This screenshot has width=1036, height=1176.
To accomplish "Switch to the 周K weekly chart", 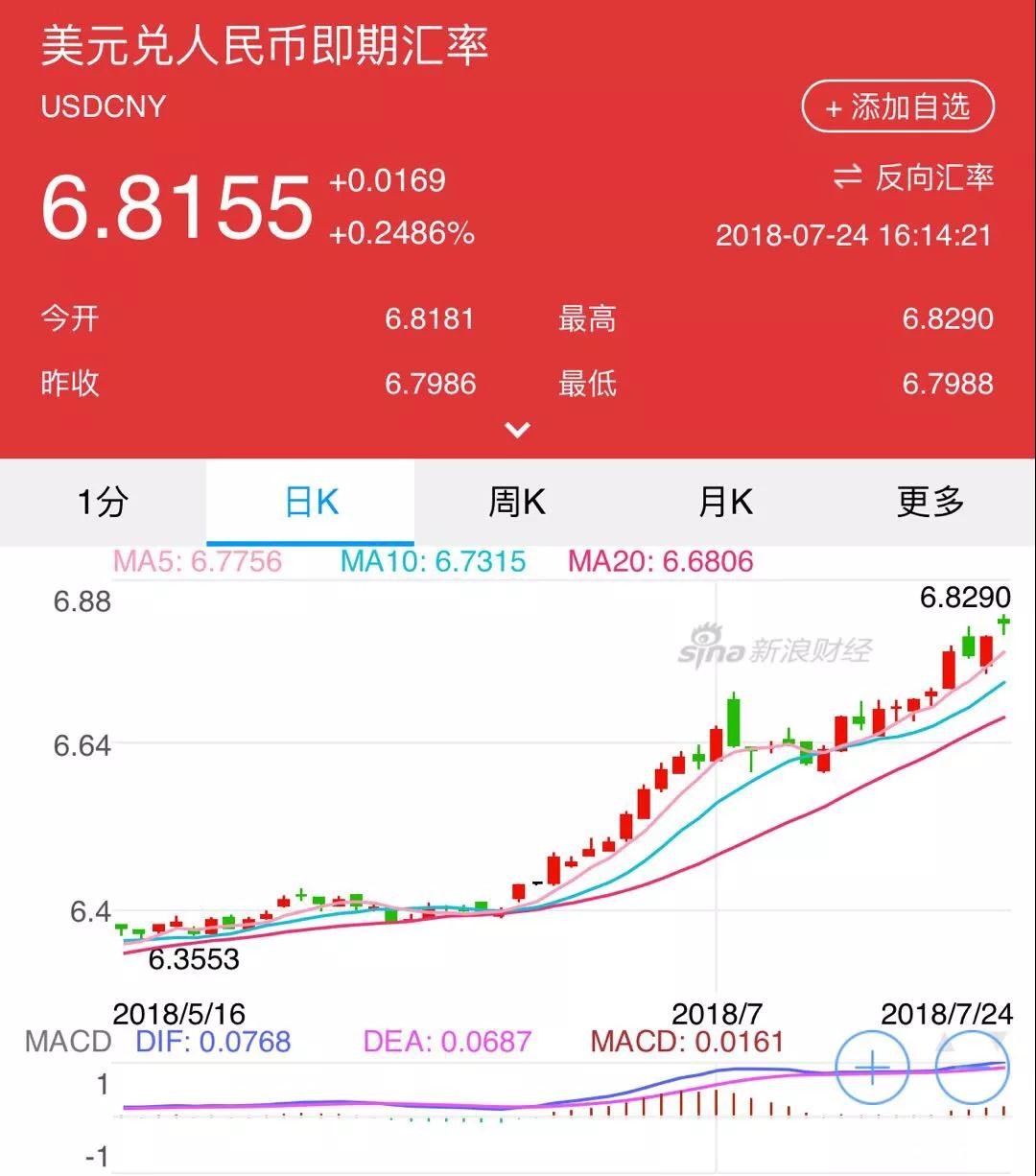I will click(517, 502).
